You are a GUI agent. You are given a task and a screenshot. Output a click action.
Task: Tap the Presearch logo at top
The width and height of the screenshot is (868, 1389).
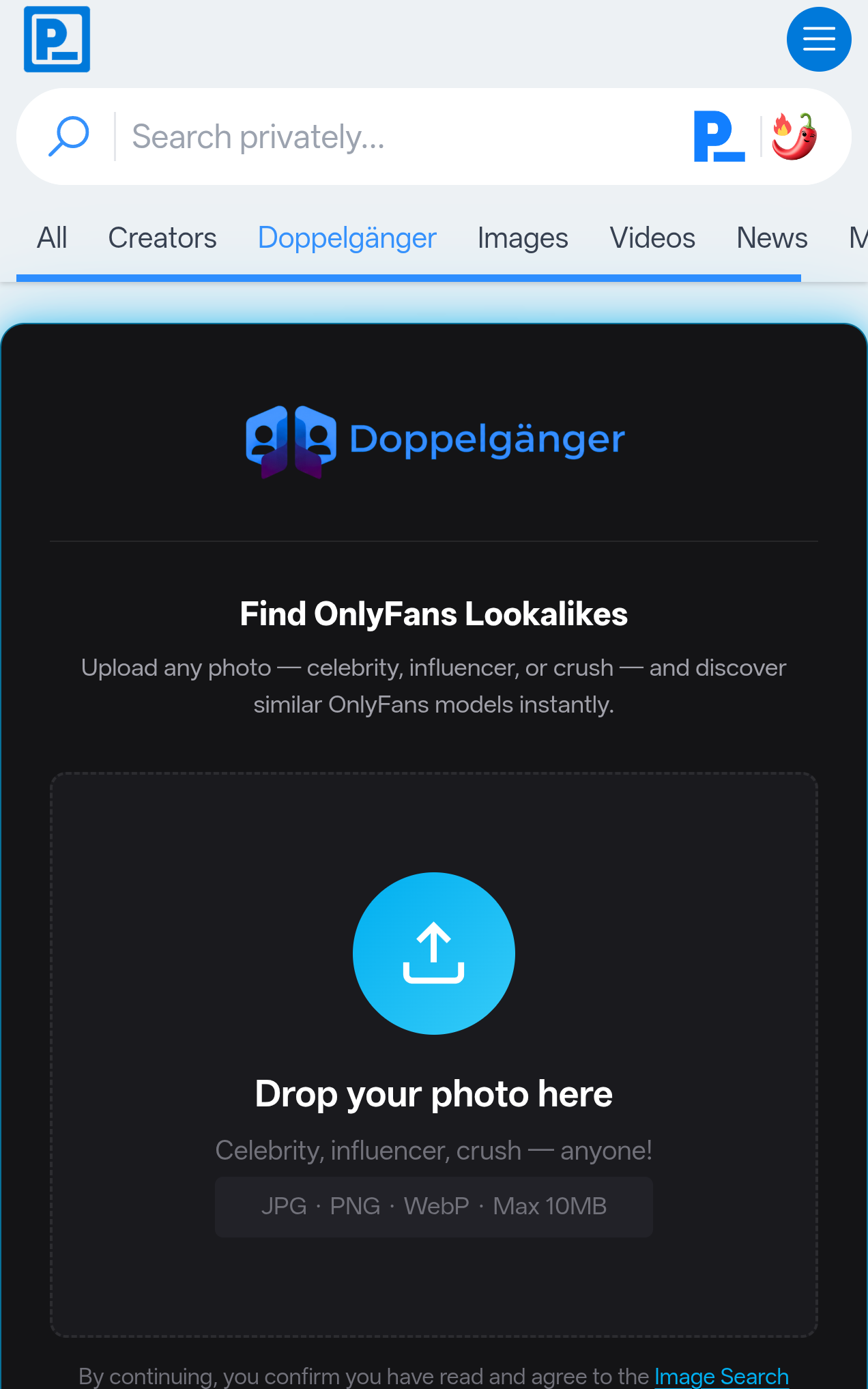57,39
